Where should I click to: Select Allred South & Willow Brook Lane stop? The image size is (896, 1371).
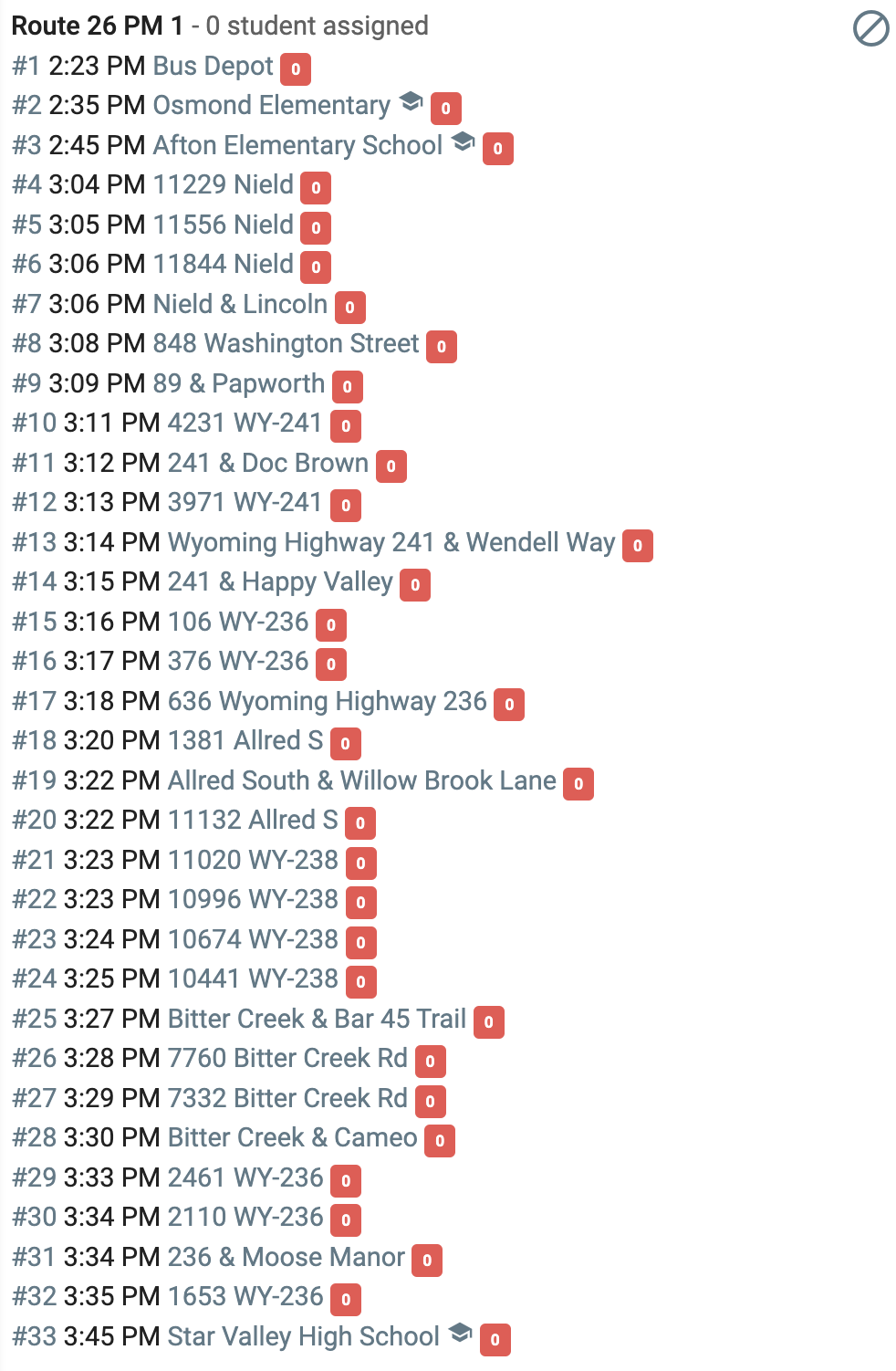pos(362,781)
